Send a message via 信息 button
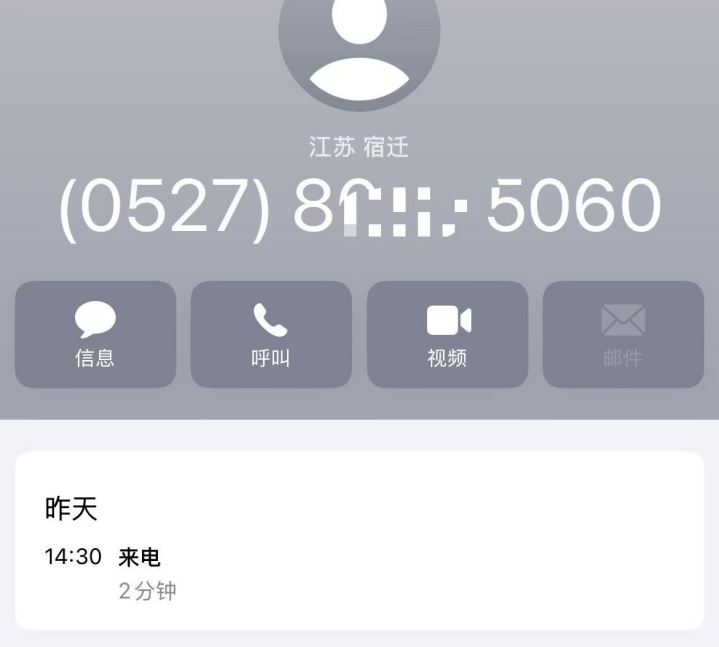Screen dimensions: 719x647 [x=95, y=334]
